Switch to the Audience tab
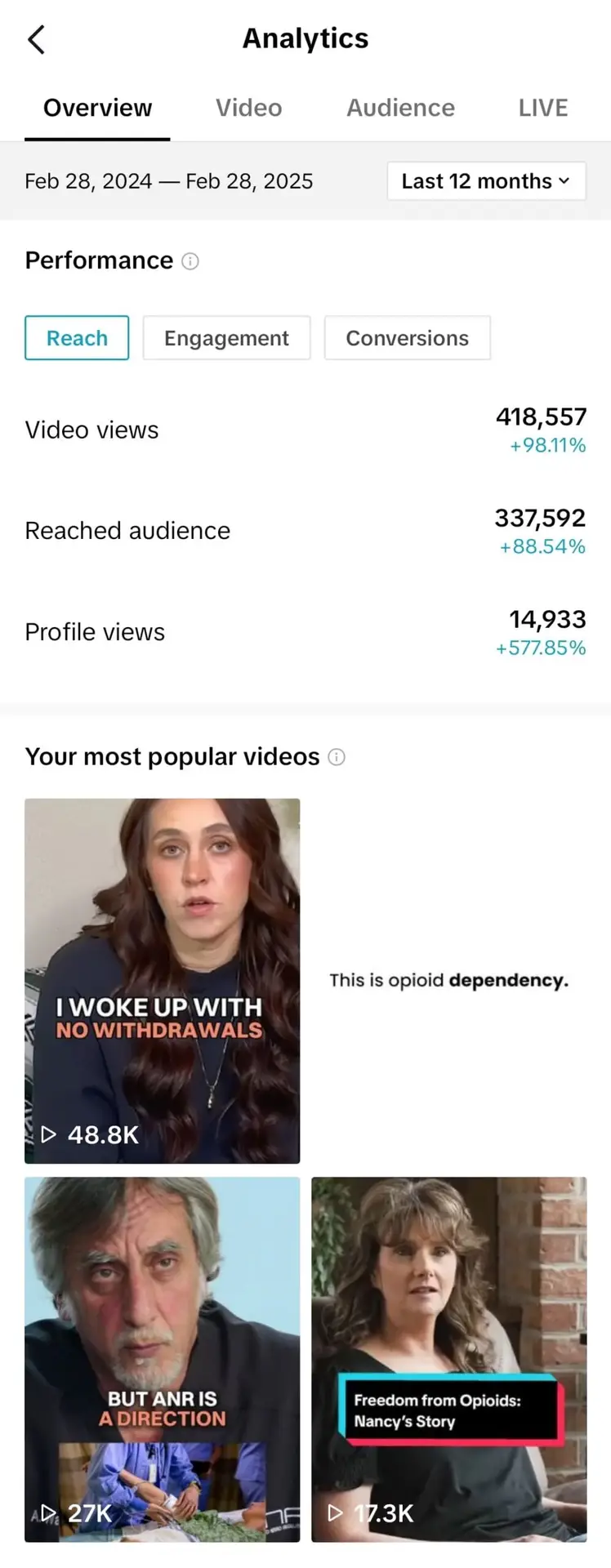 tap(400, 108)
